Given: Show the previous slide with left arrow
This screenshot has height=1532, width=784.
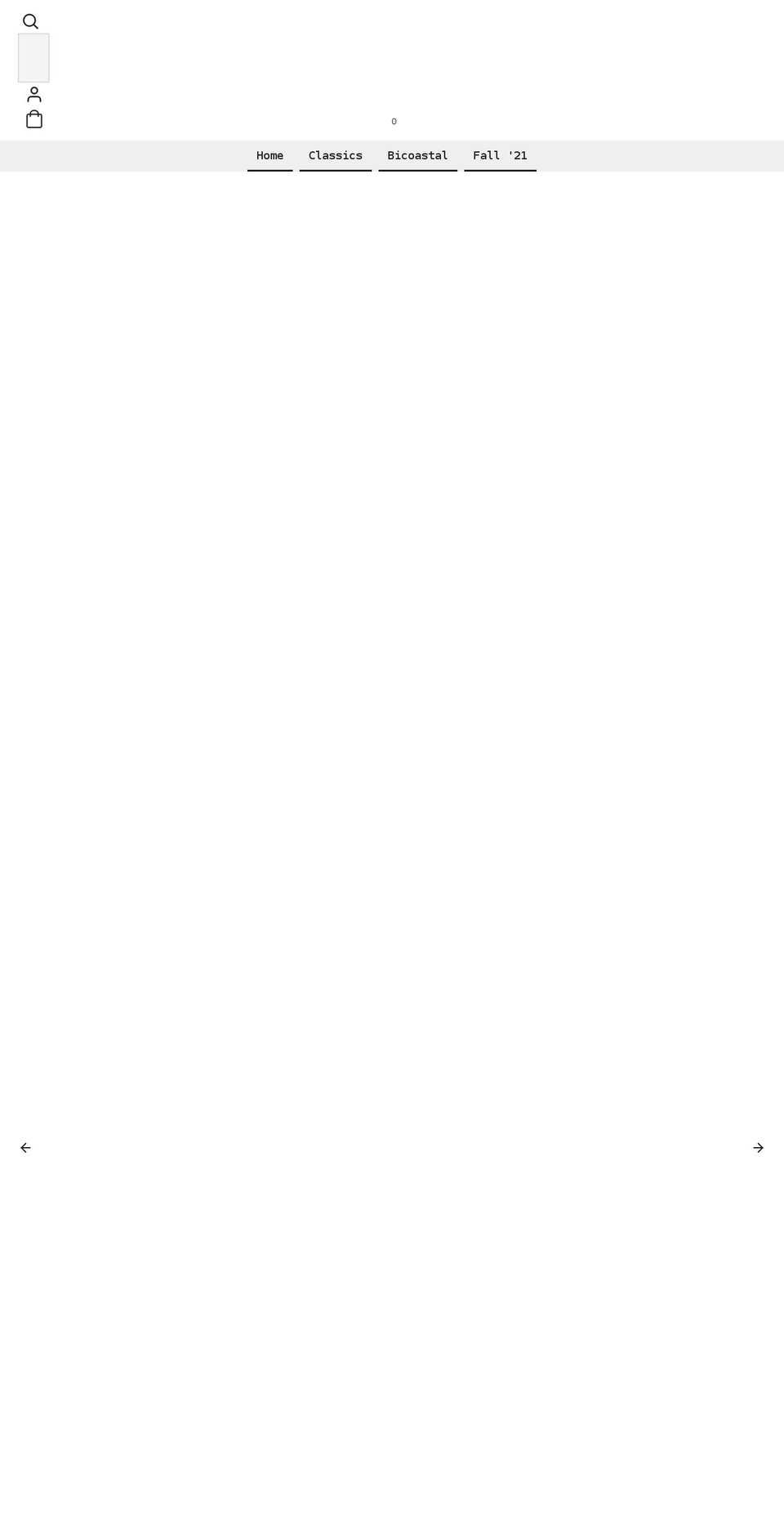Looking at the screenshot, I should click(25, 1148).
